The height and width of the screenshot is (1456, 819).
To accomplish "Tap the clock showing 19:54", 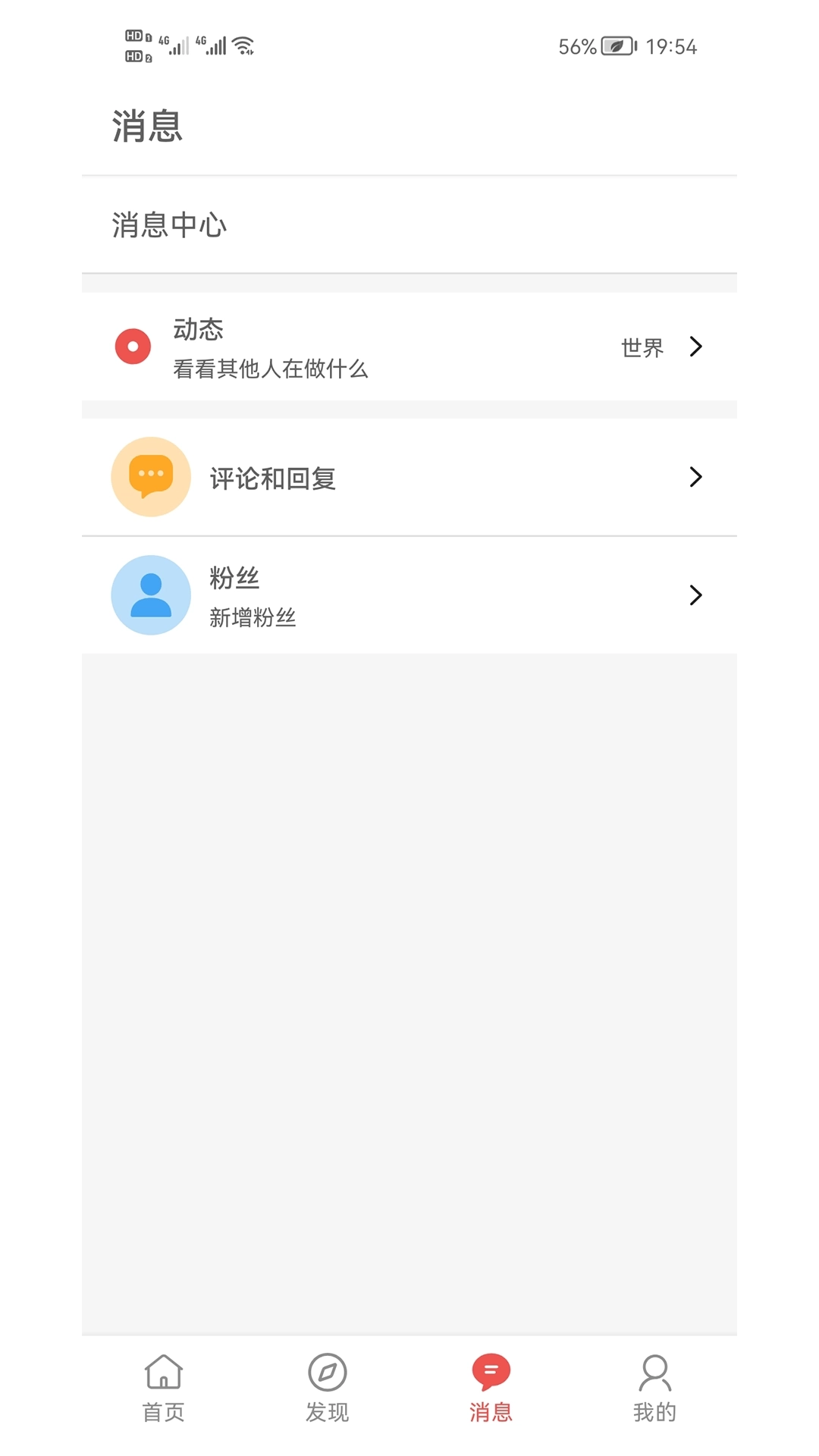I will [x=673, y=46].
